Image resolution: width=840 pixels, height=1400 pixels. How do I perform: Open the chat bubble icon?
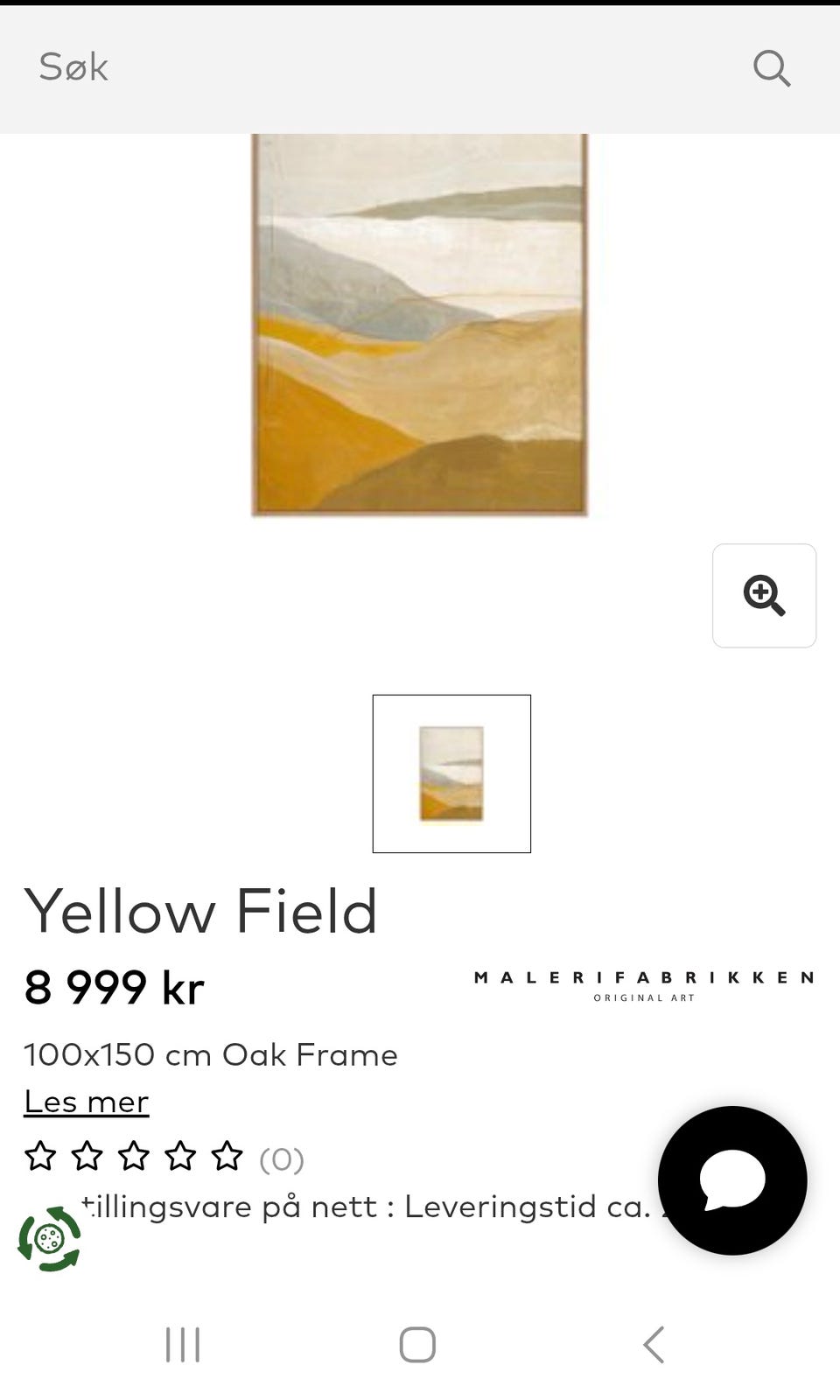click(732, 1180)
